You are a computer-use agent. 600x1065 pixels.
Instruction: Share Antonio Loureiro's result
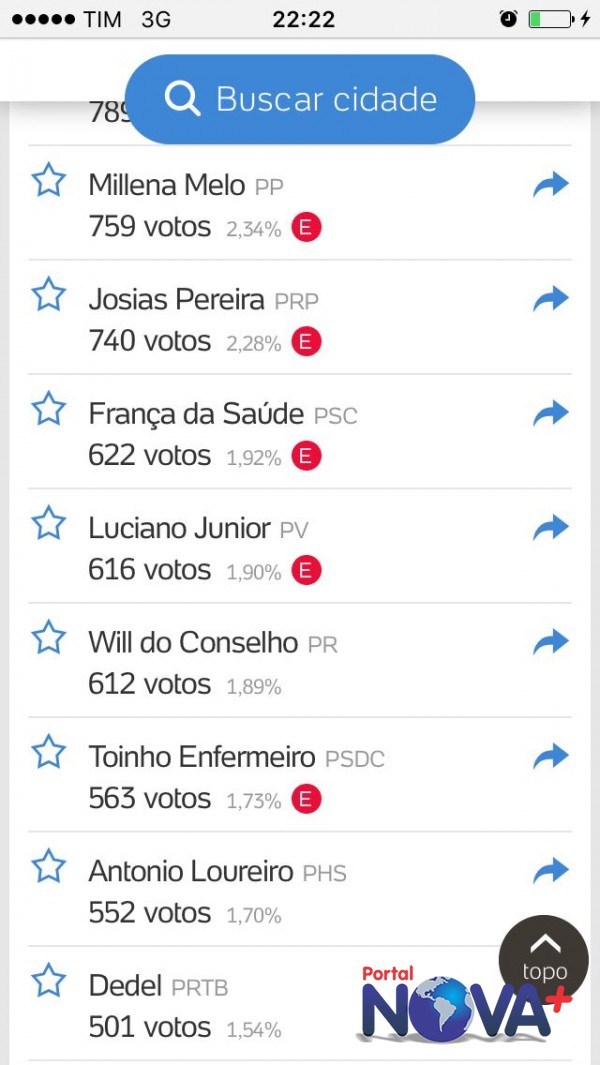(550, 871)
